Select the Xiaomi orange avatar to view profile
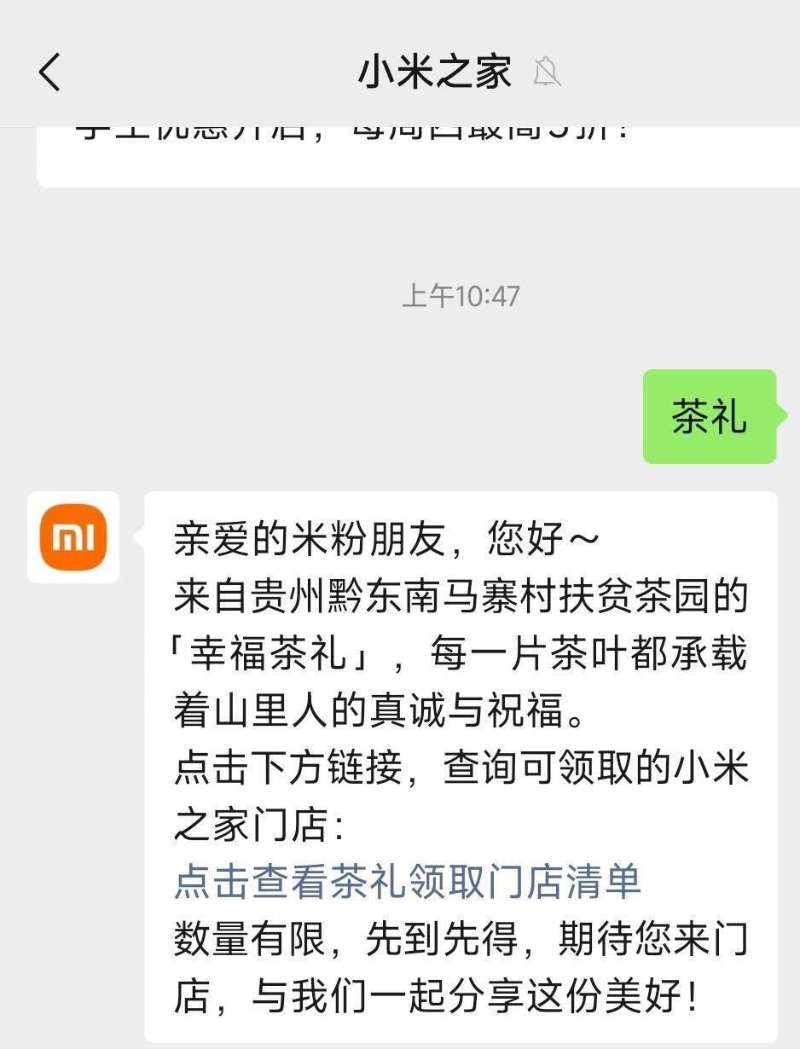Image resolution: width=800 pixels, height=1049 pixels. click(x=72, y=536)
